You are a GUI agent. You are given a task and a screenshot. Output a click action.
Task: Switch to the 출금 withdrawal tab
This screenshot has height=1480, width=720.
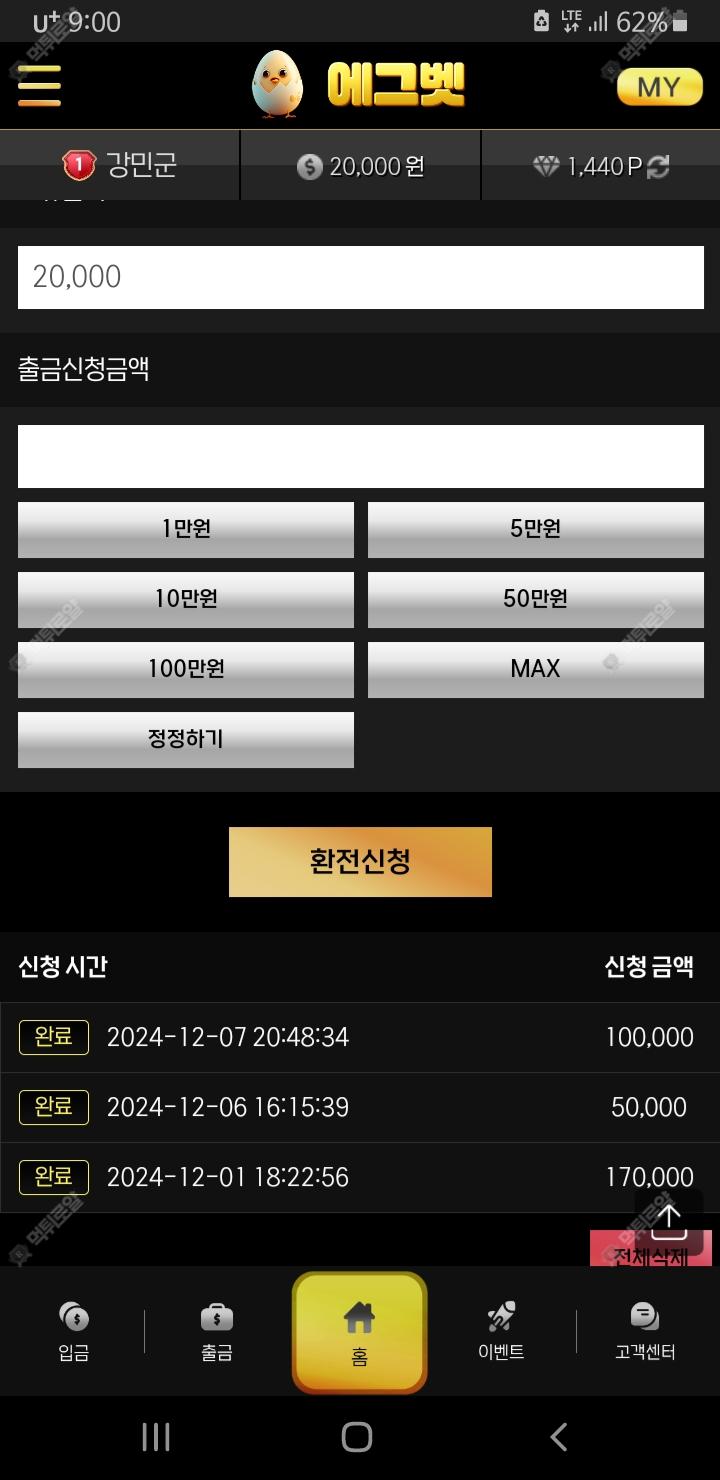[x=216, y=1332]
